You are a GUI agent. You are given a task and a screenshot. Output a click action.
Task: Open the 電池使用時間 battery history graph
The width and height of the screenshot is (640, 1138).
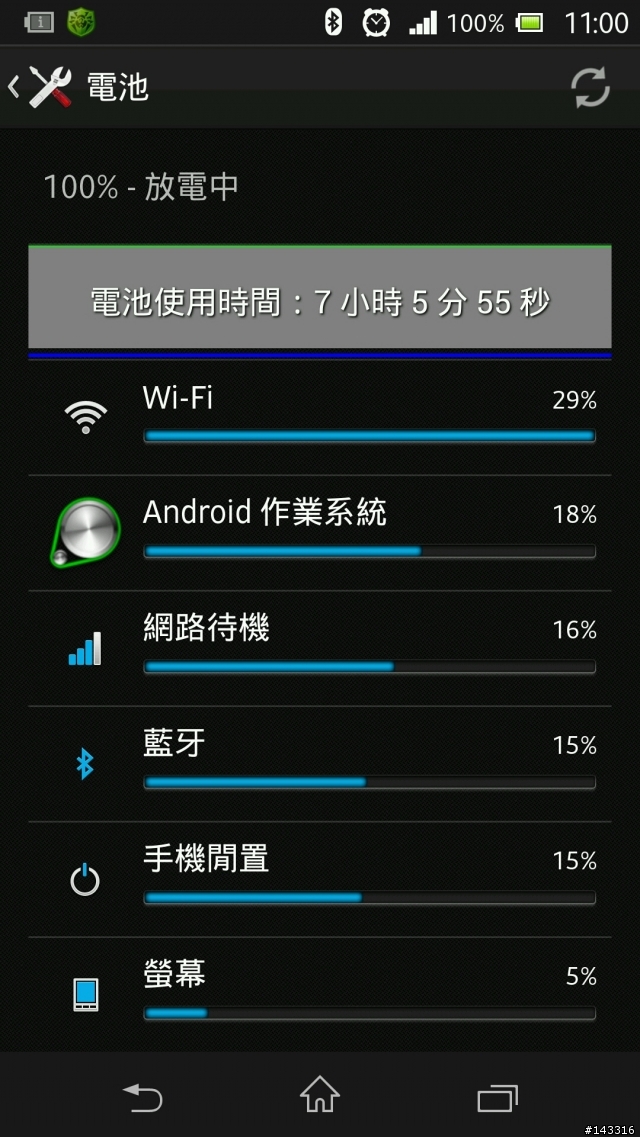(319, 300)
